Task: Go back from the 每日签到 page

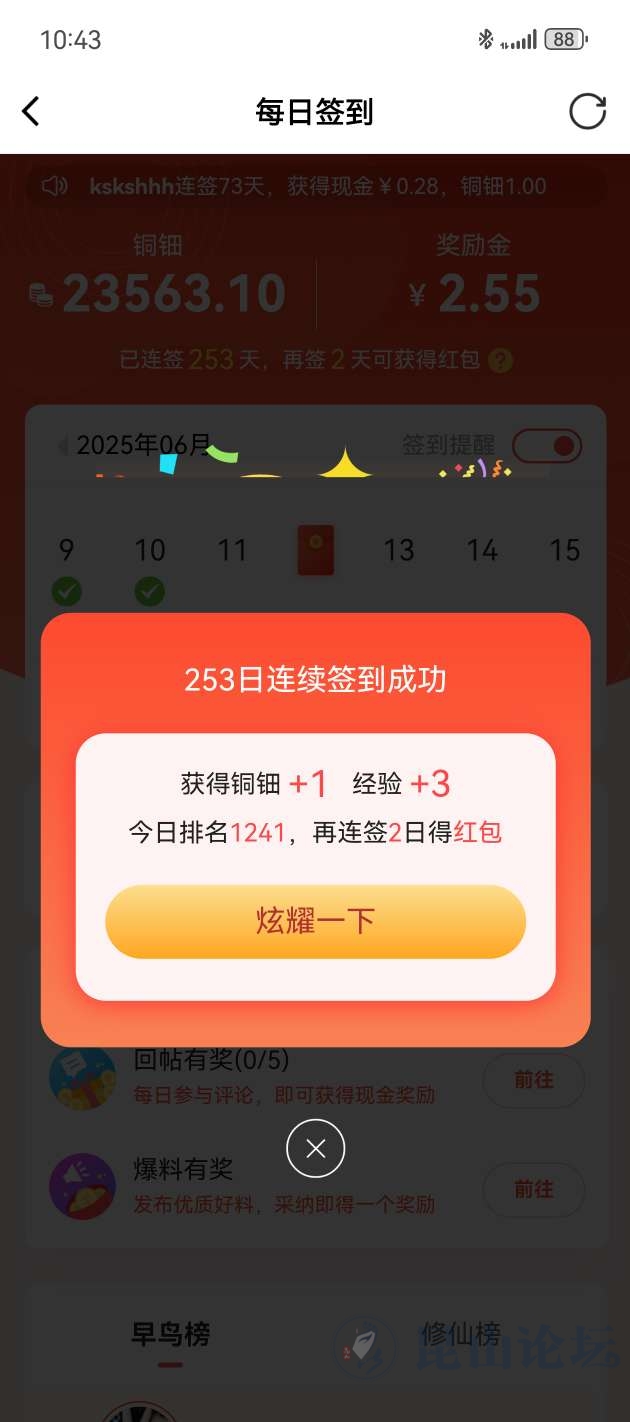Action: (x=32, y=111)
